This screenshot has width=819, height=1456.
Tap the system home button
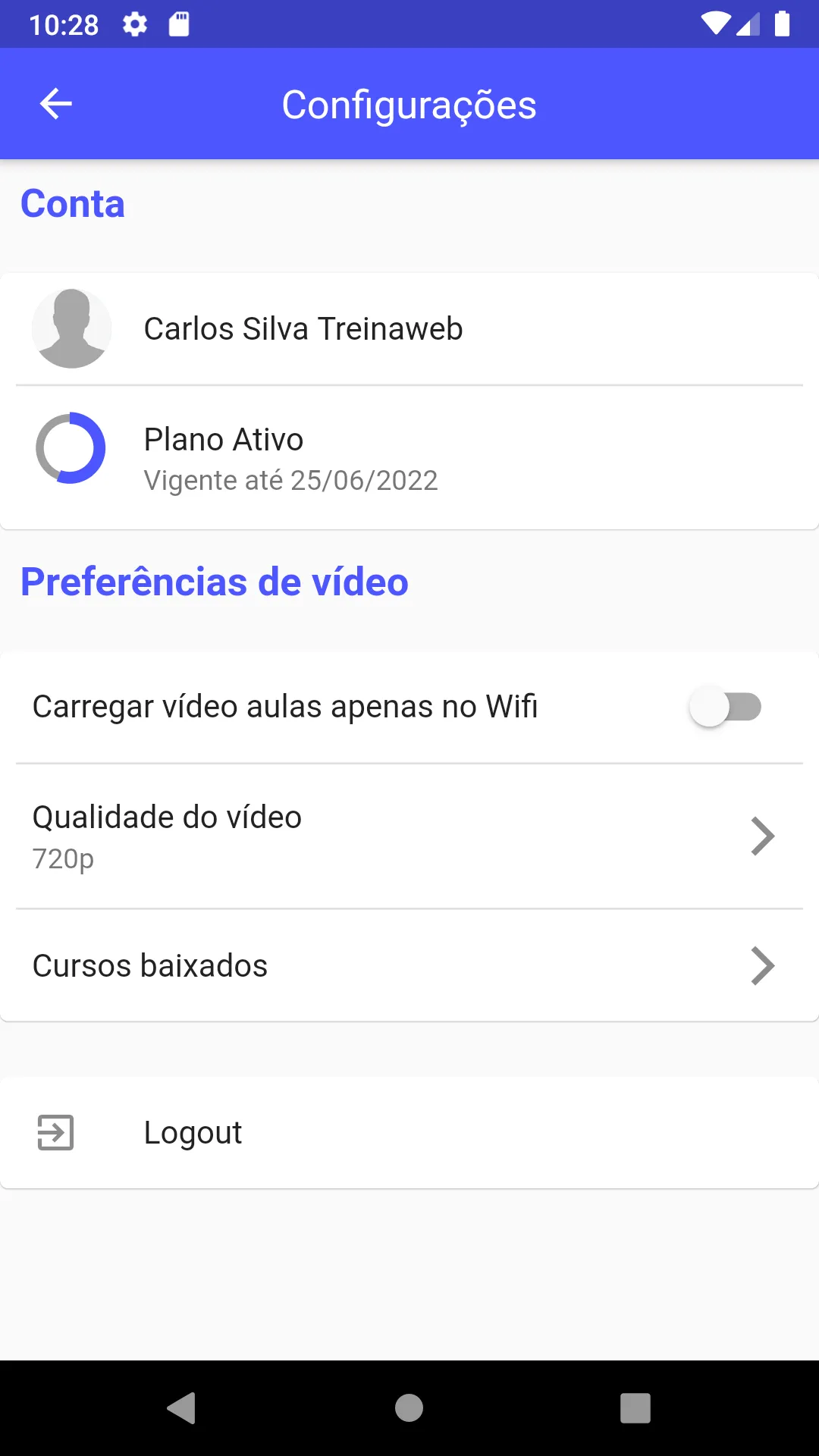tap(409, 1408)
